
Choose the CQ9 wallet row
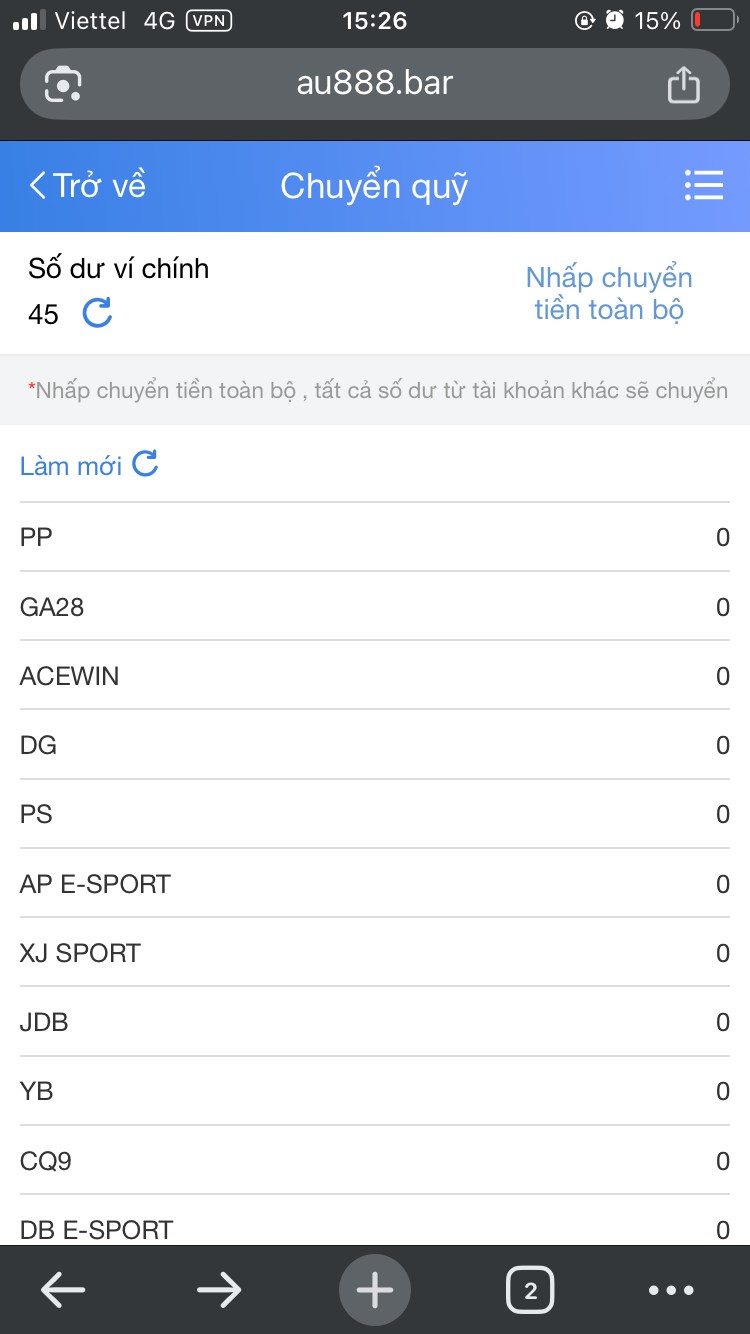[x=374, y=1161]
